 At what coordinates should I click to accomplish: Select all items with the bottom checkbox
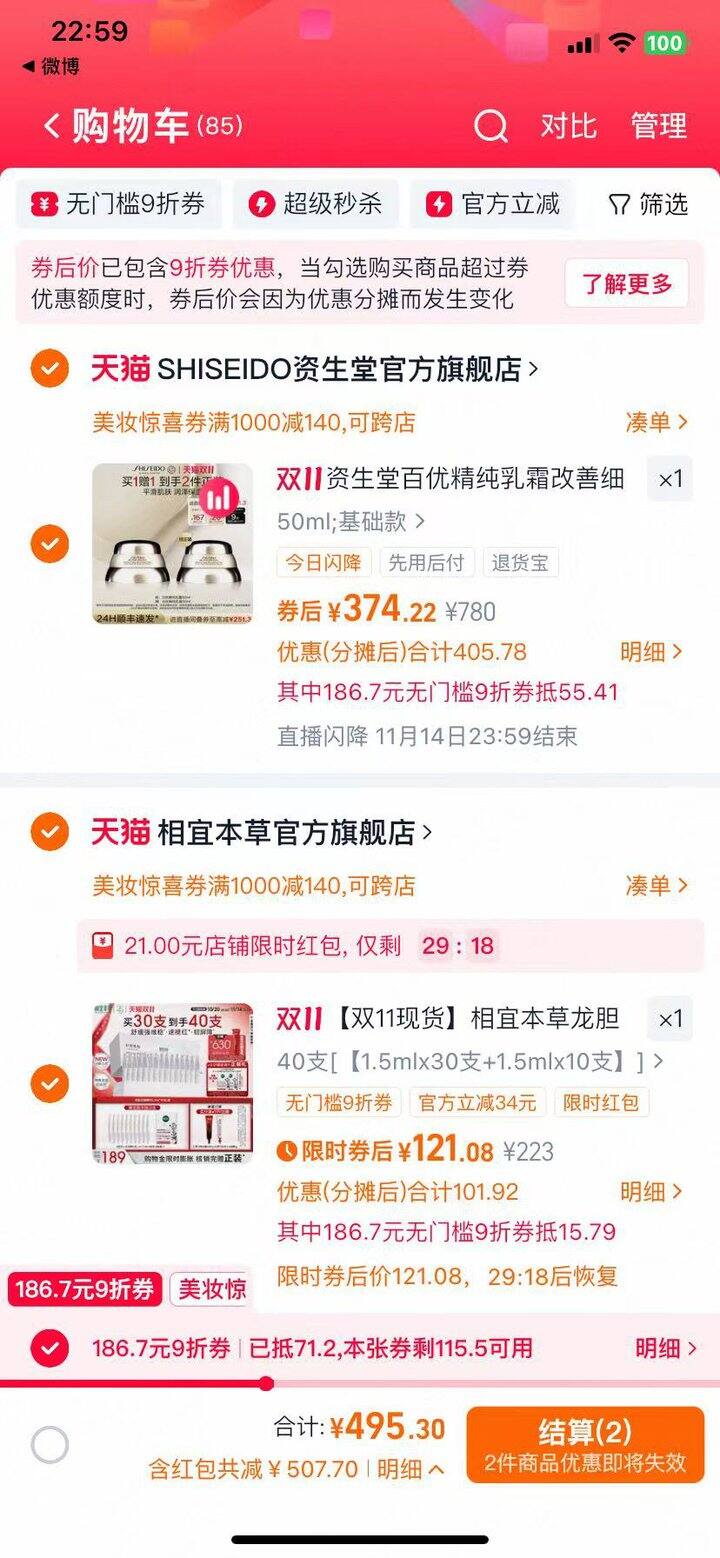50,1445
